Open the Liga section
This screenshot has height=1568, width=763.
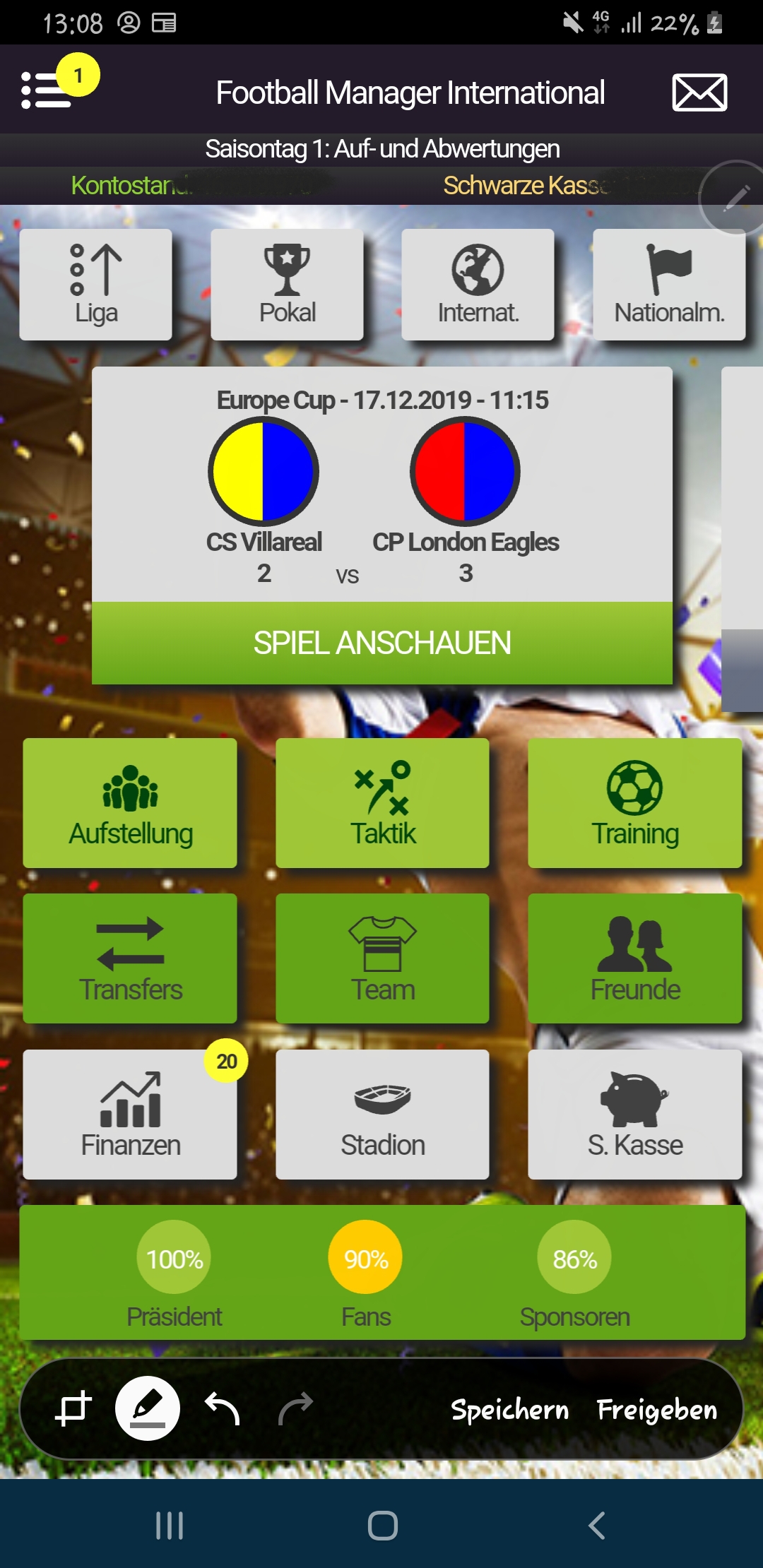[x=96, y=285]
